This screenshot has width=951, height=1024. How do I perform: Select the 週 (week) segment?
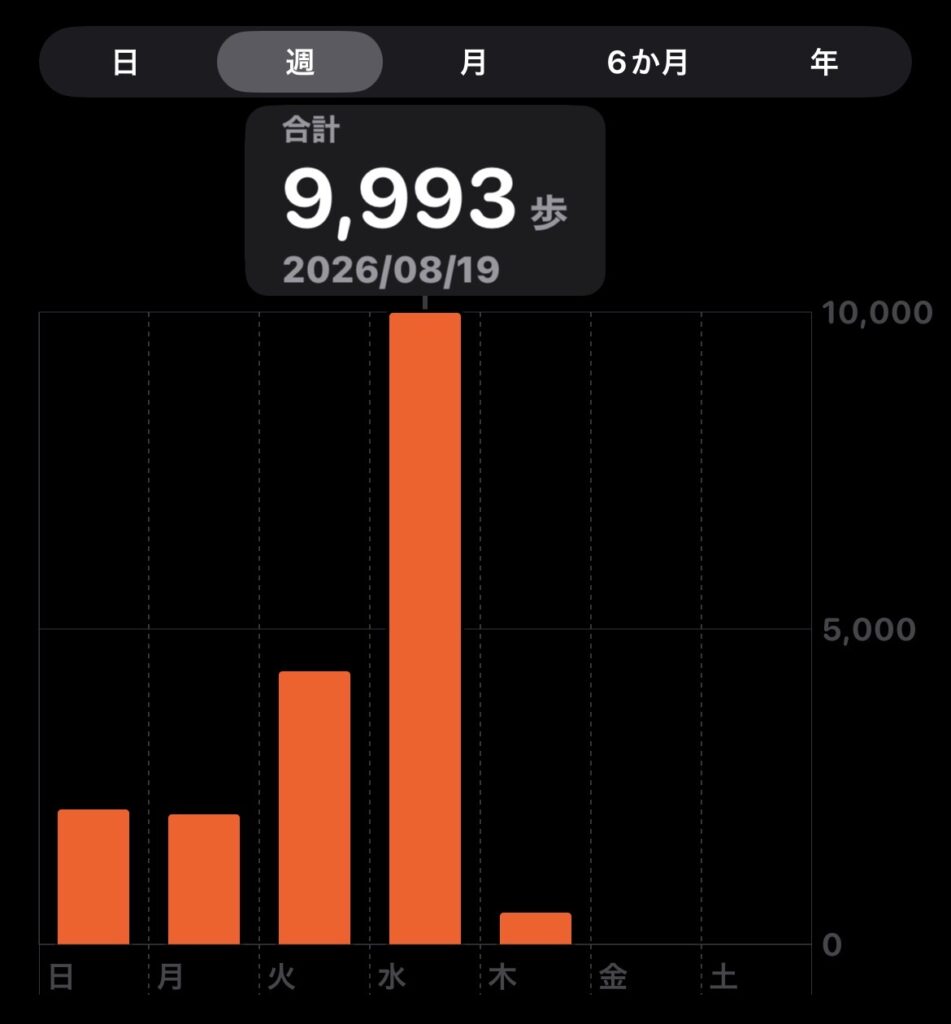click(300, 62)
